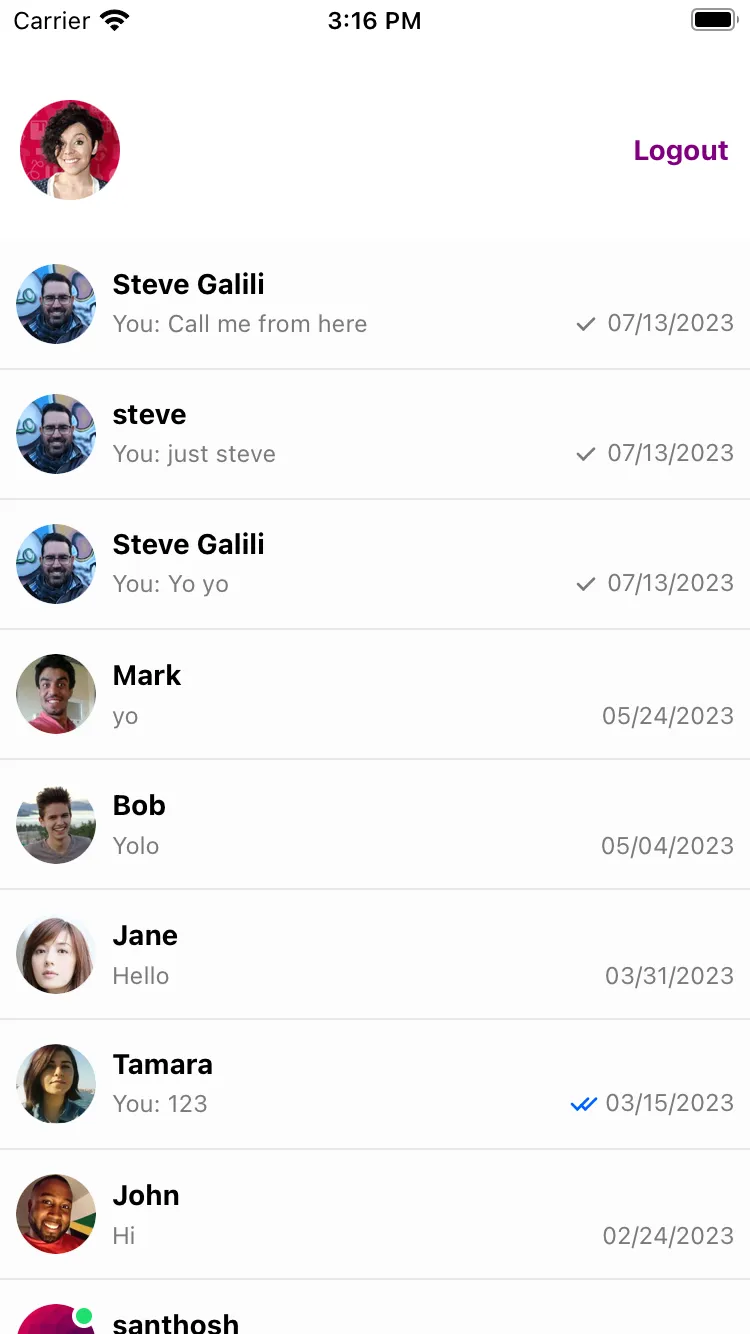
Task: Open your profile picture at the top
Action: (70, 150)
